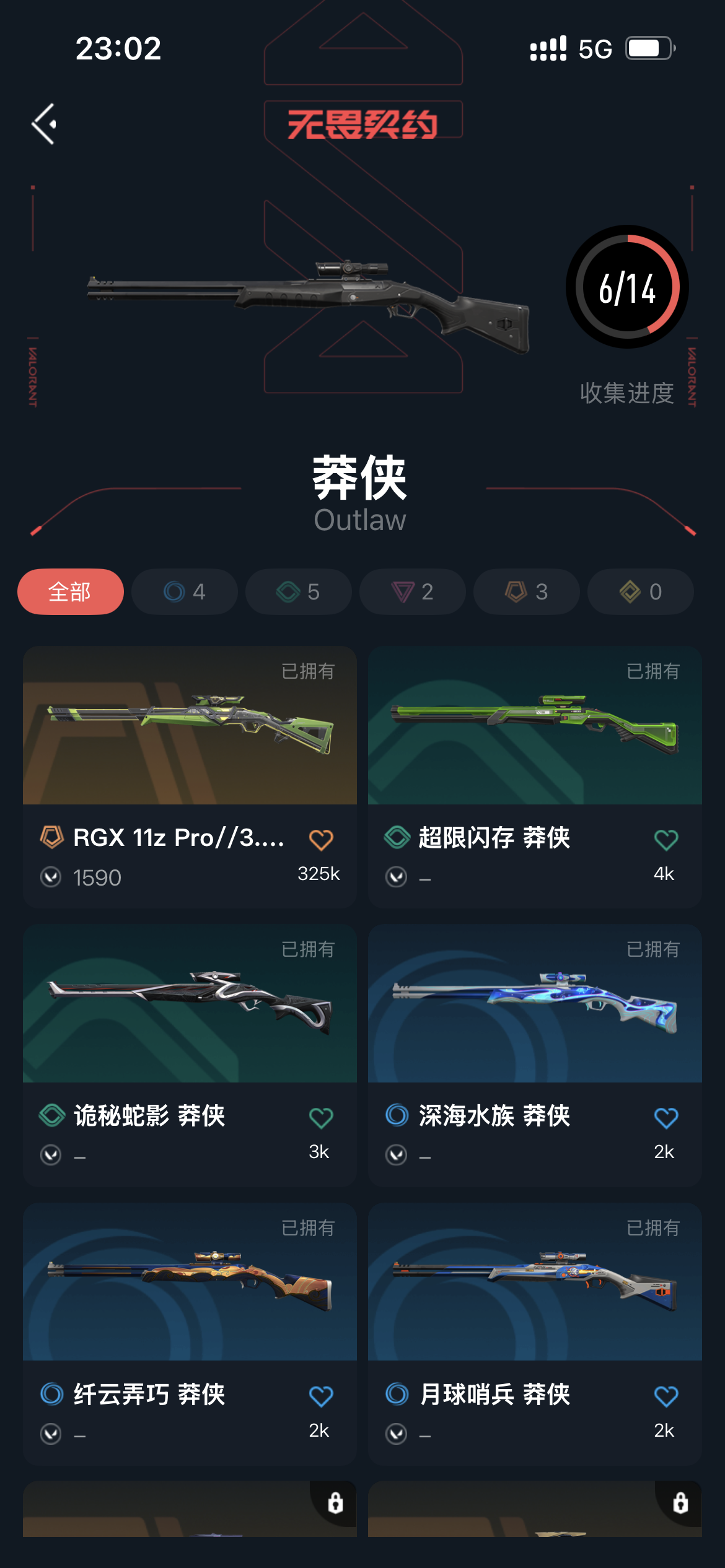Filter by pink triangle tier with 2 skins

point(413,591)
